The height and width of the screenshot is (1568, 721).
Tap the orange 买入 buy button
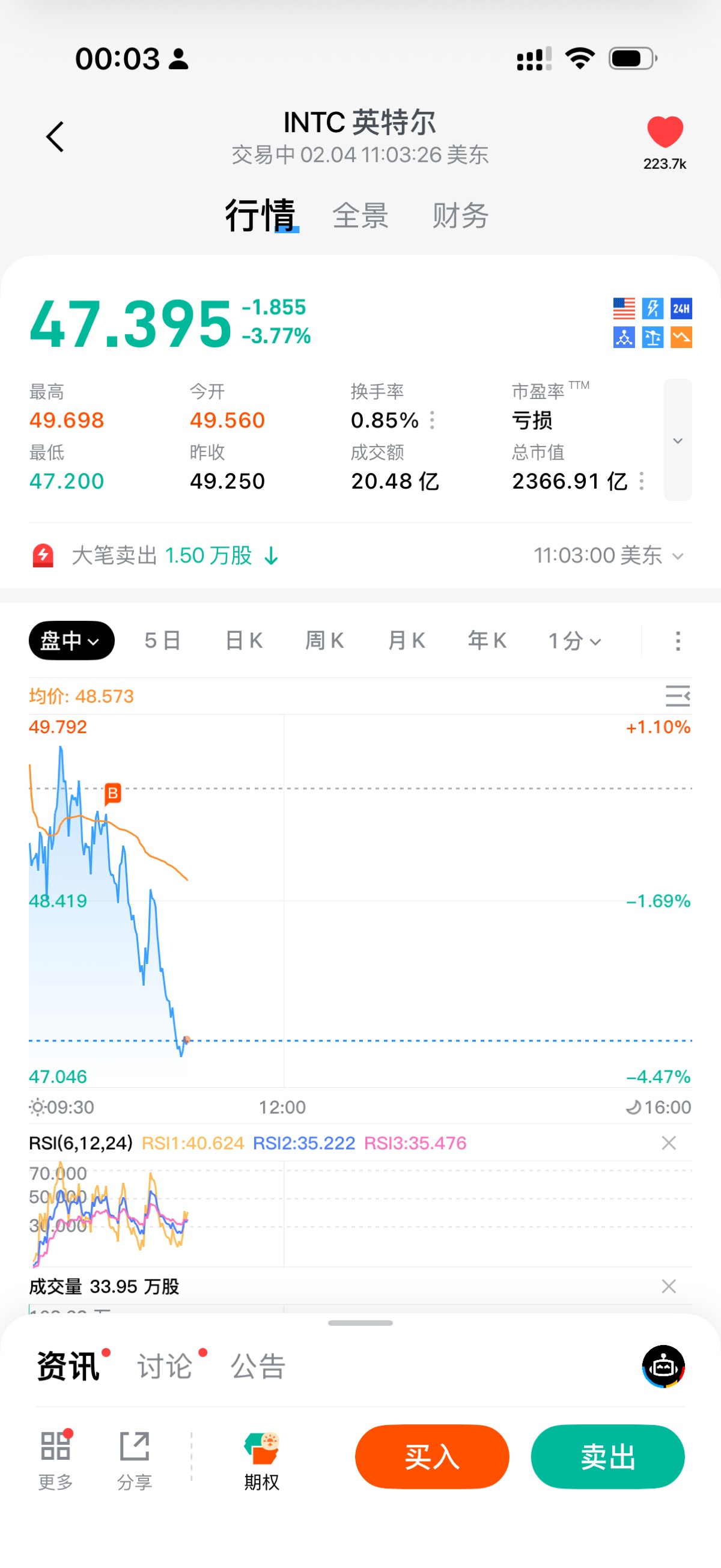432,1457
